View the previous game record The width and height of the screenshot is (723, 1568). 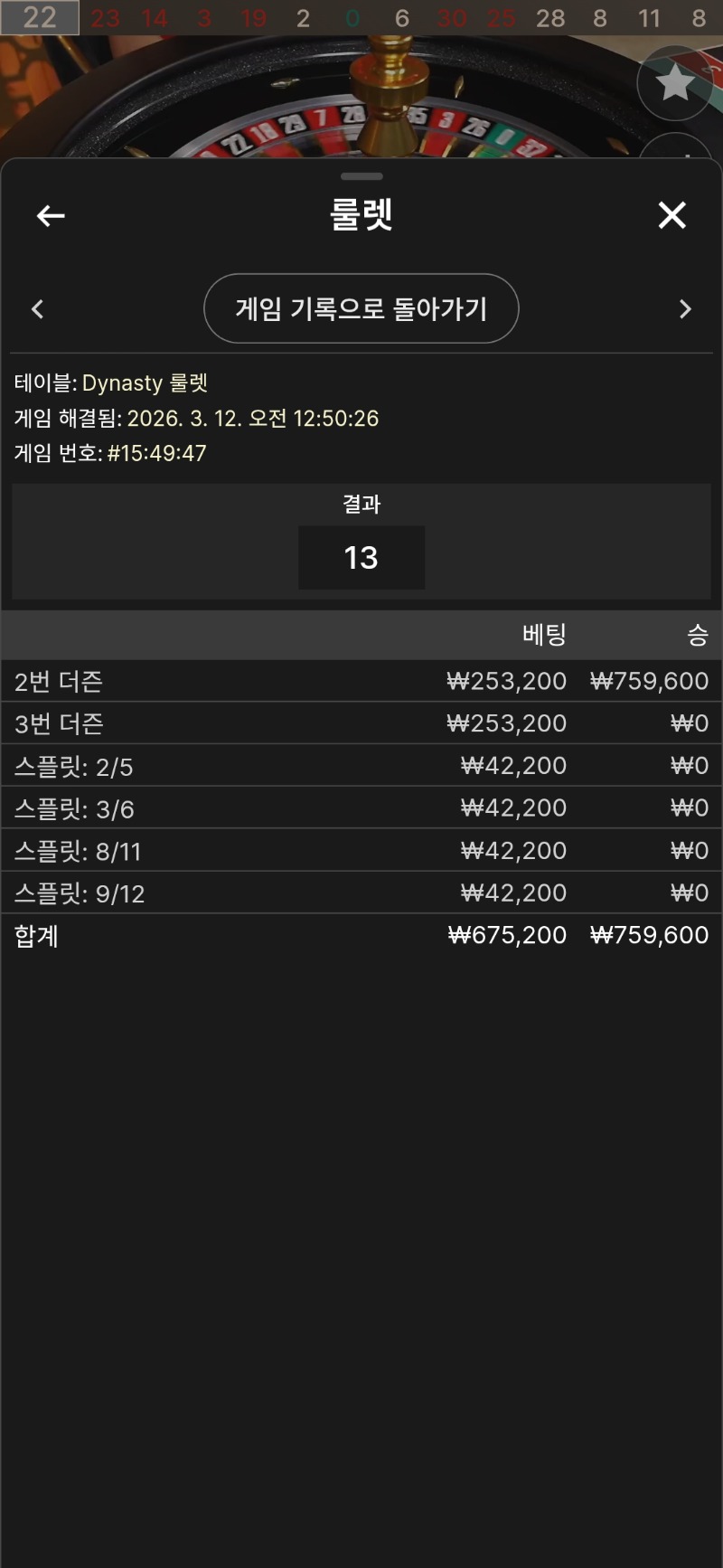(38, 309)
